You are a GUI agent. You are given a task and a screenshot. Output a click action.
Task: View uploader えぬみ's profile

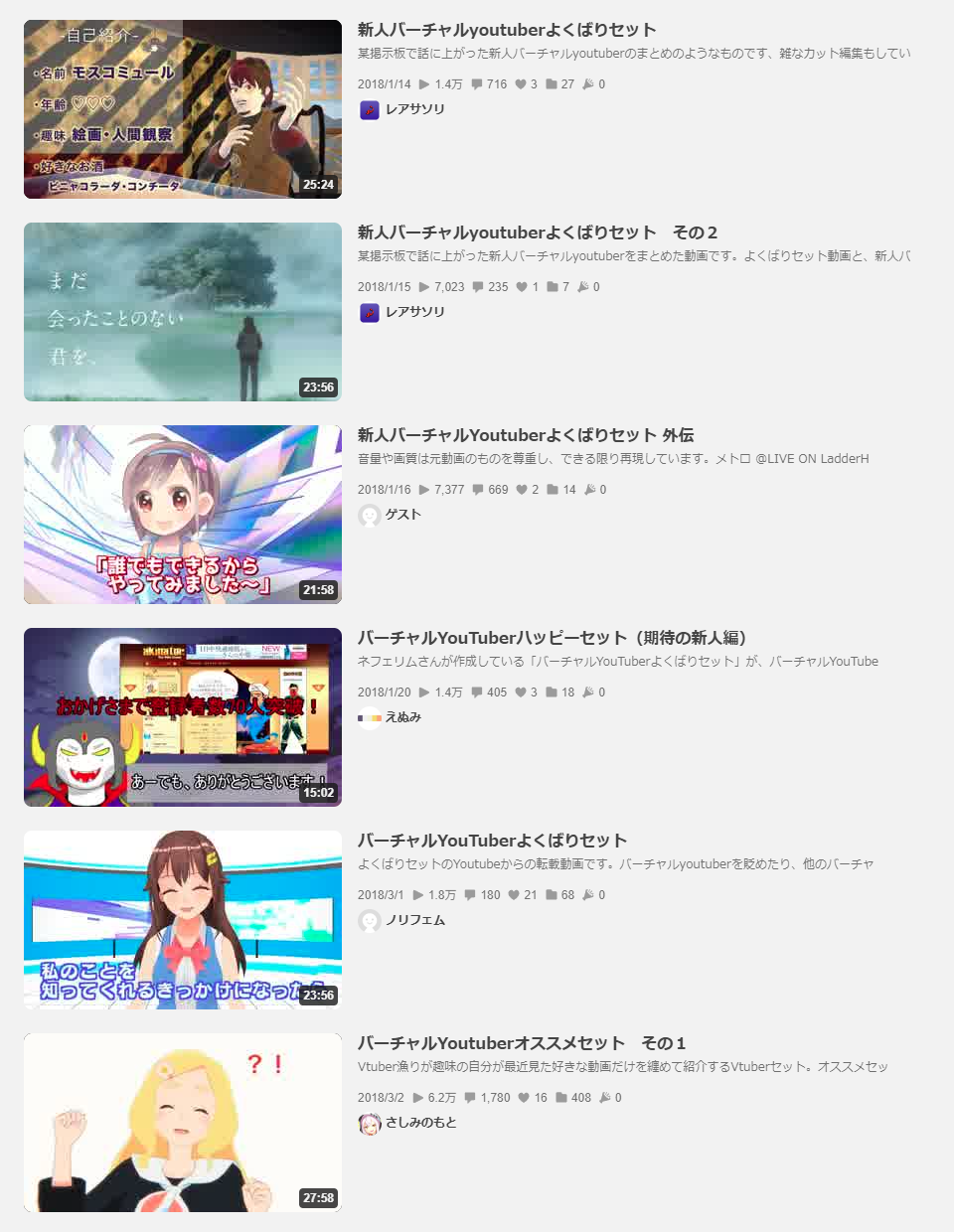[402, 717]
